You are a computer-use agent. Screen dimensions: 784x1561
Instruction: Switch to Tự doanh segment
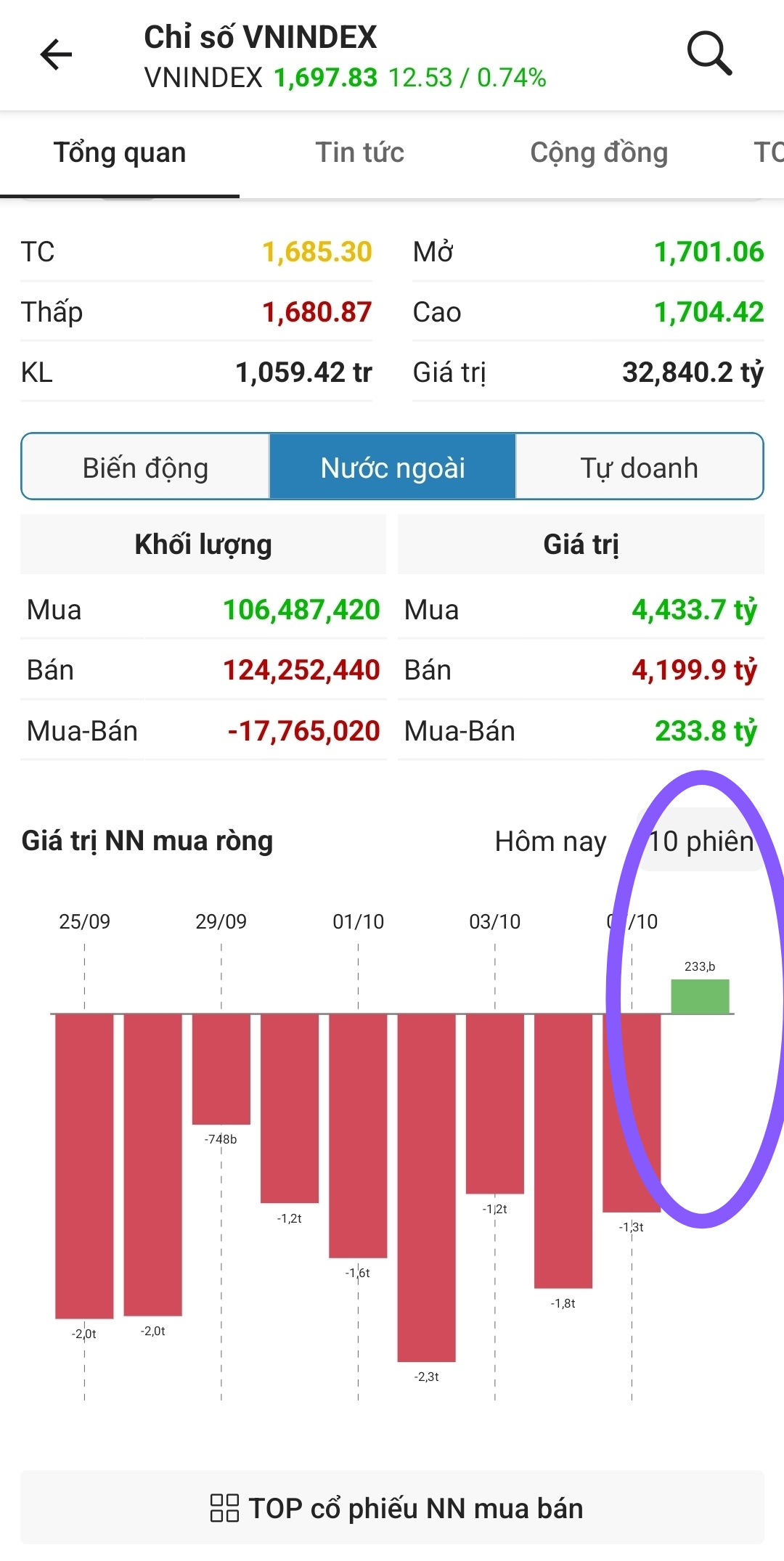point(639,468)
